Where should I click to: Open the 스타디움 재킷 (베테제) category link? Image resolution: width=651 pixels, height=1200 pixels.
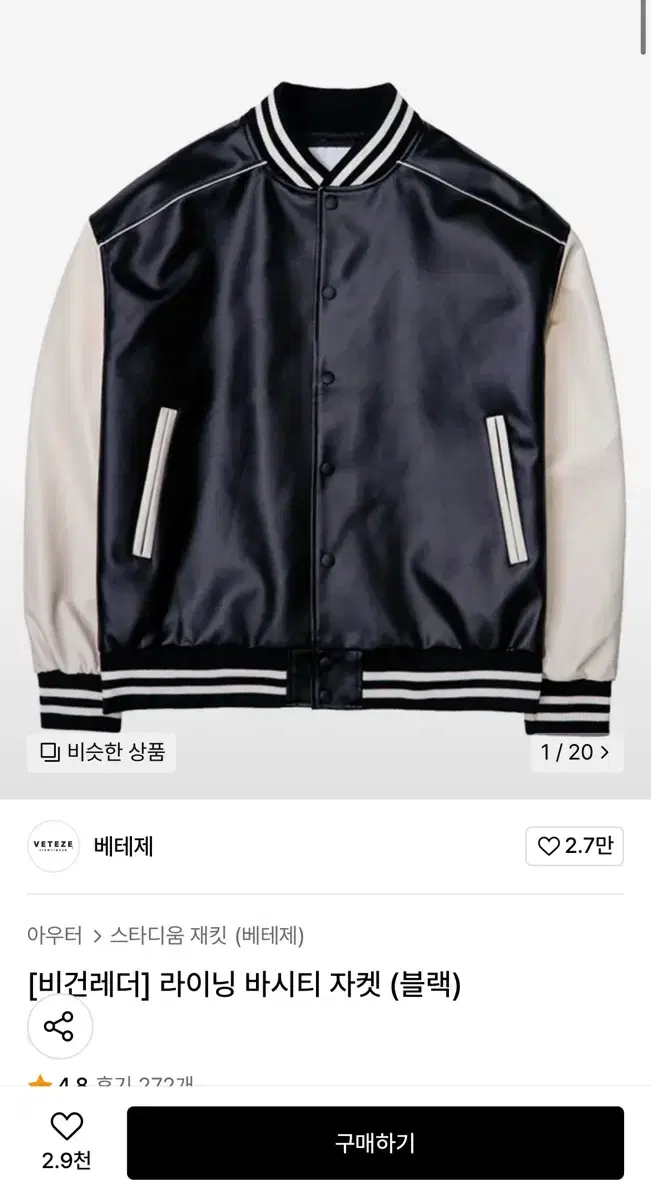[x=207, y=936]
